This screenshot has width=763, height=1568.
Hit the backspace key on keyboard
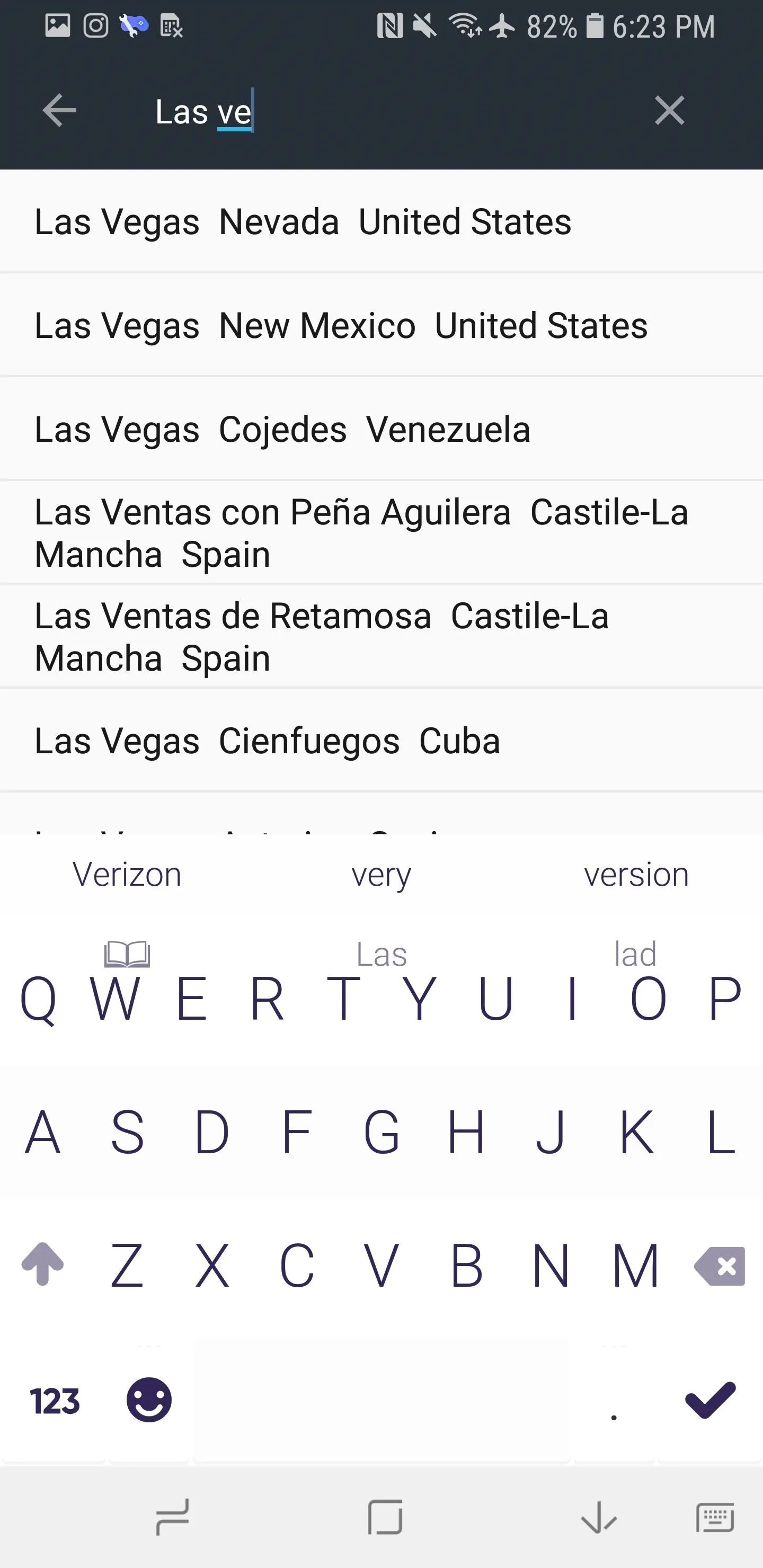coord(720,1267)
